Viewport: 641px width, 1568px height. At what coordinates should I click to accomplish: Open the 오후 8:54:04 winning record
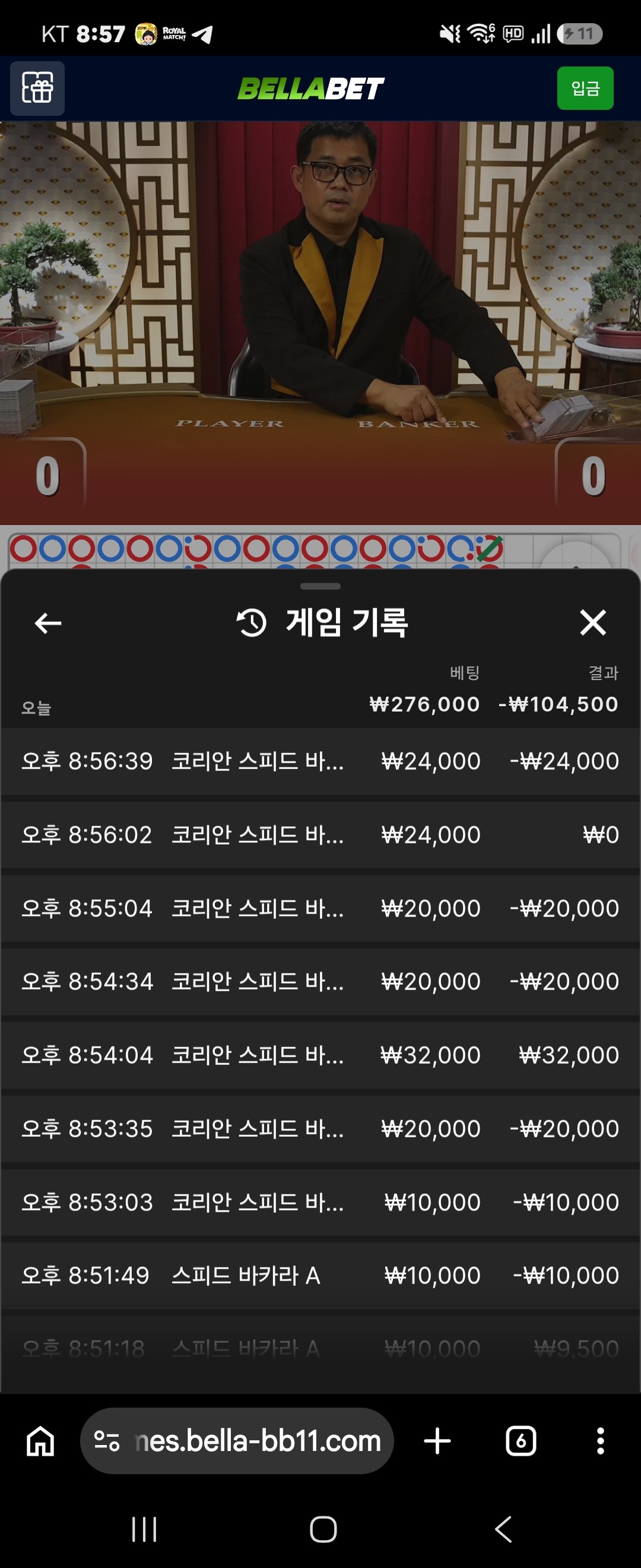click(x=320, y=1055)
